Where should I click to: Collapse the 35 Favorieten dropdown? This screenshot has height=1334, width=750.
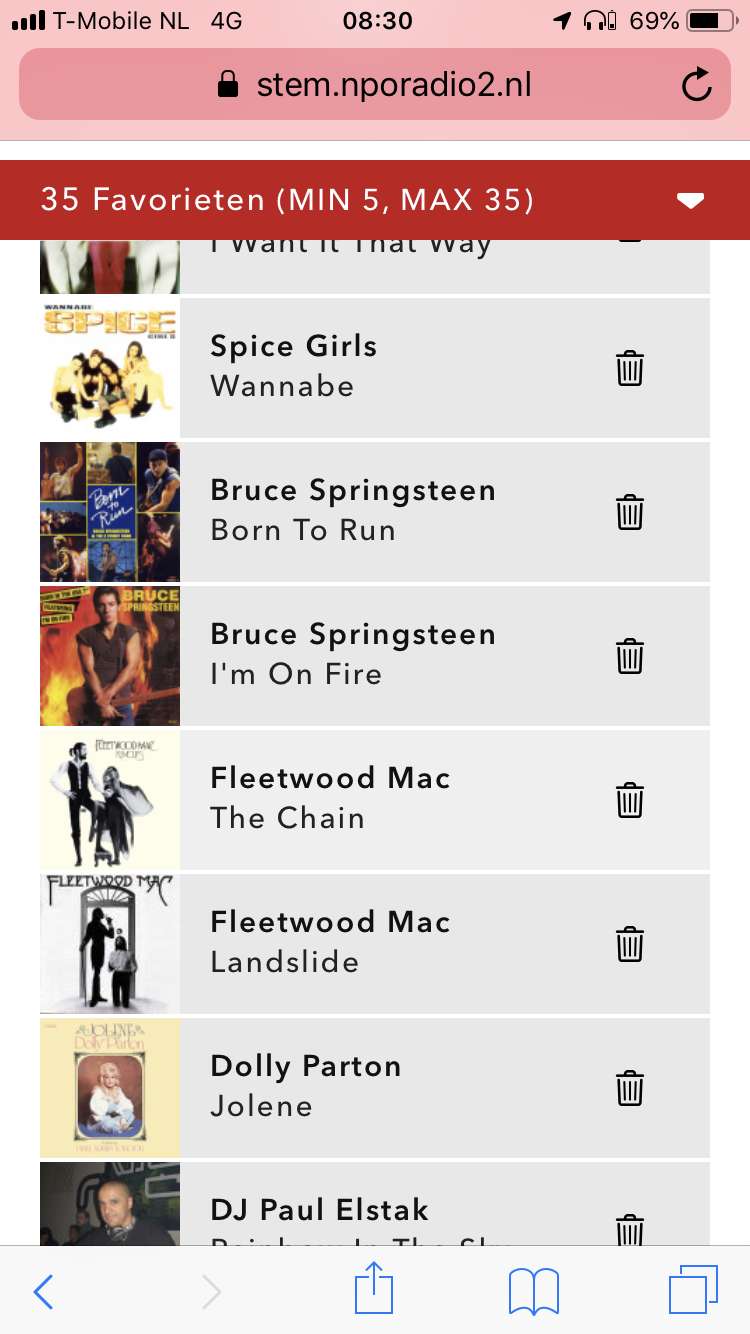(691, 201)
